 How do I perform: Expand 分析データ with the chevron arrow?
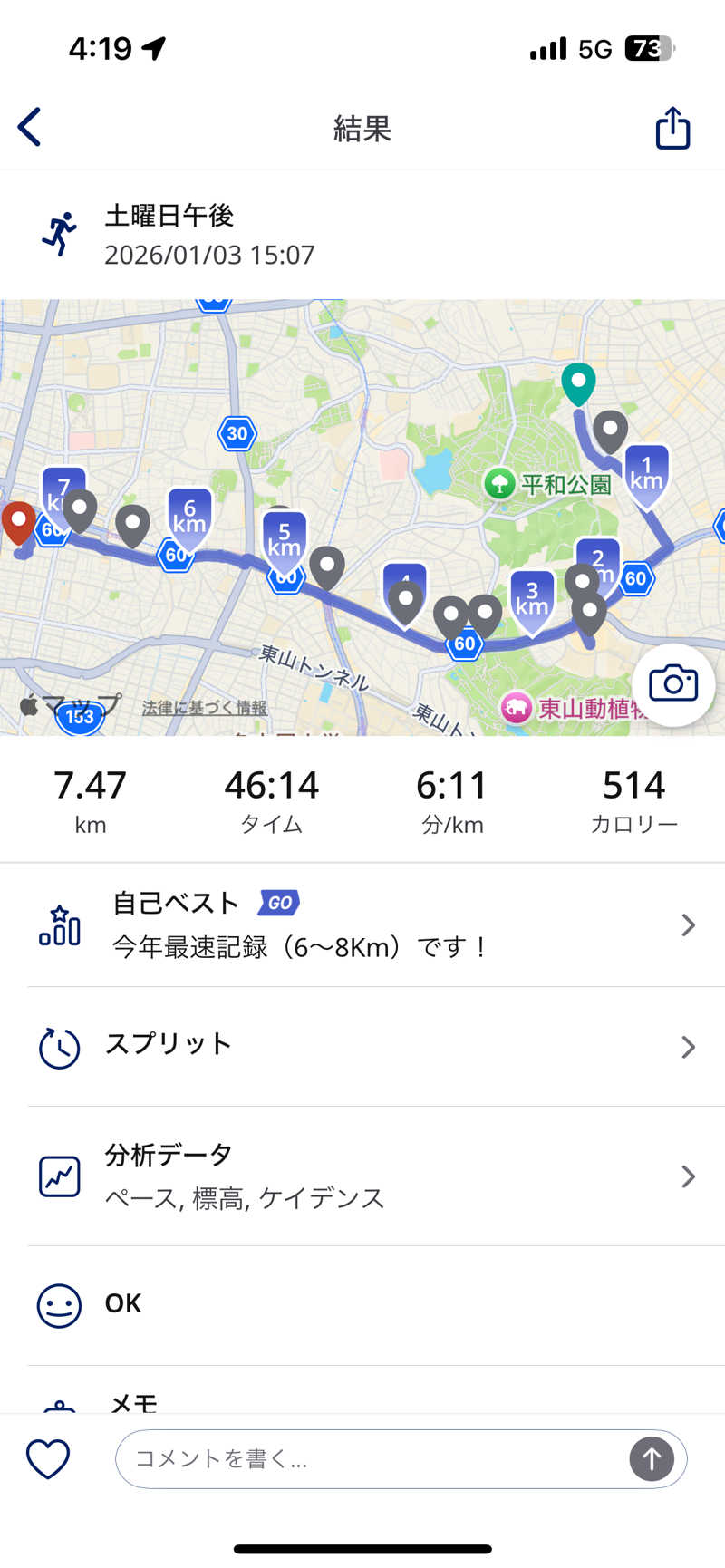click(x=689, y=1176)
